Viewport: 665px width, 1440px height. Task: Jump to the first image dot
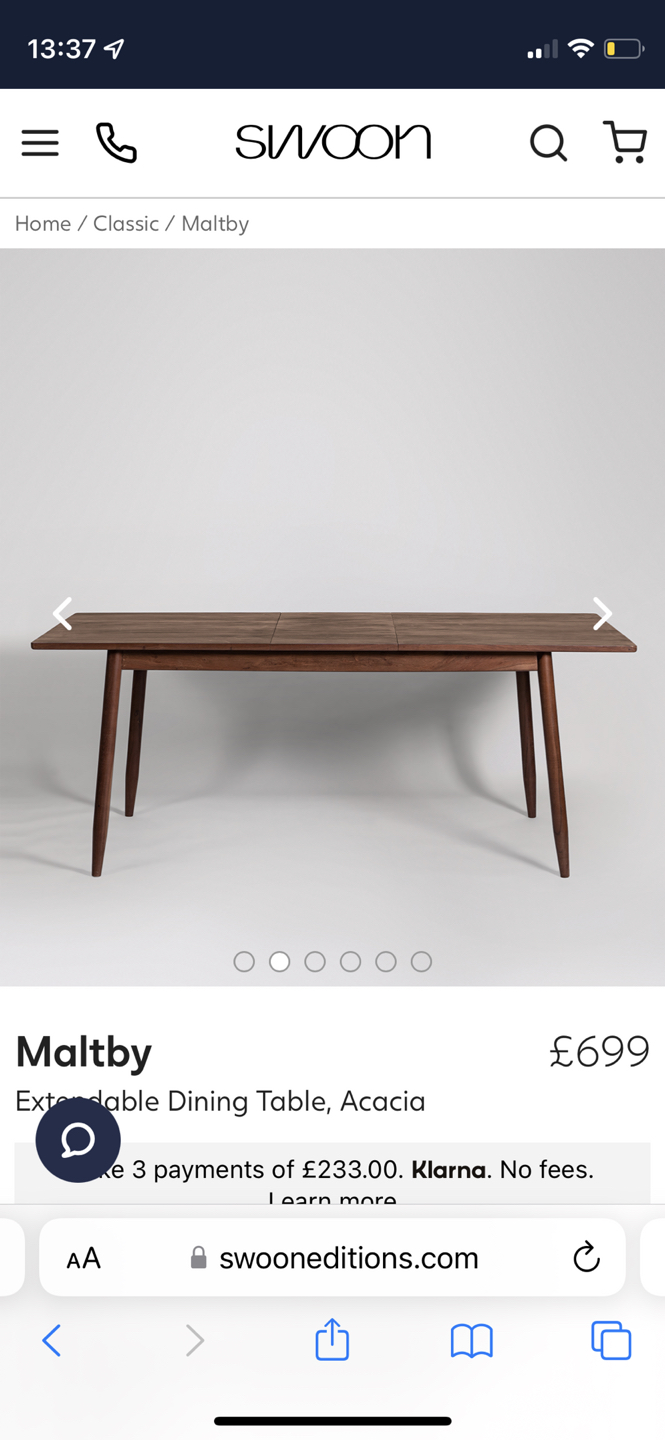(244, 962)
